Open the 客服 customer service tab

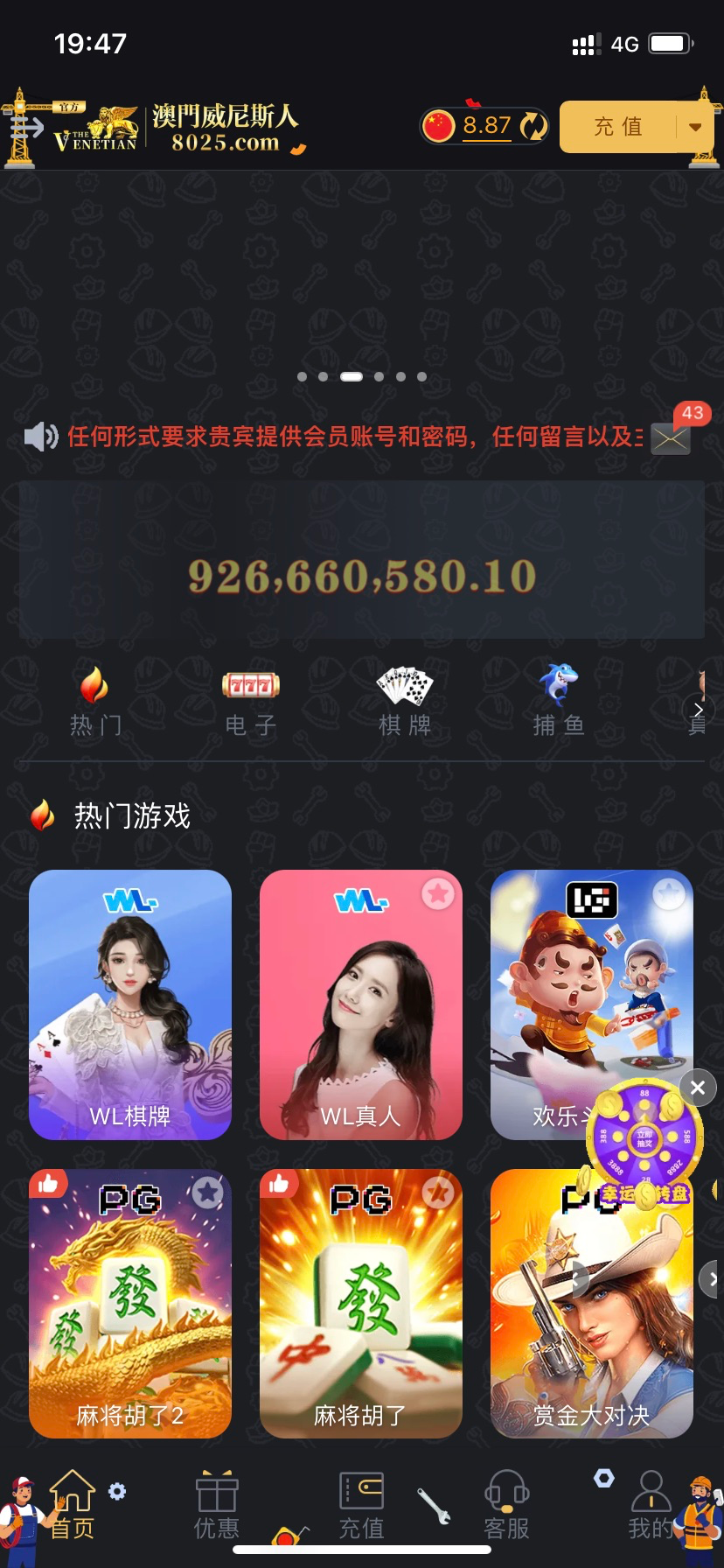[x=506, y=1507]
